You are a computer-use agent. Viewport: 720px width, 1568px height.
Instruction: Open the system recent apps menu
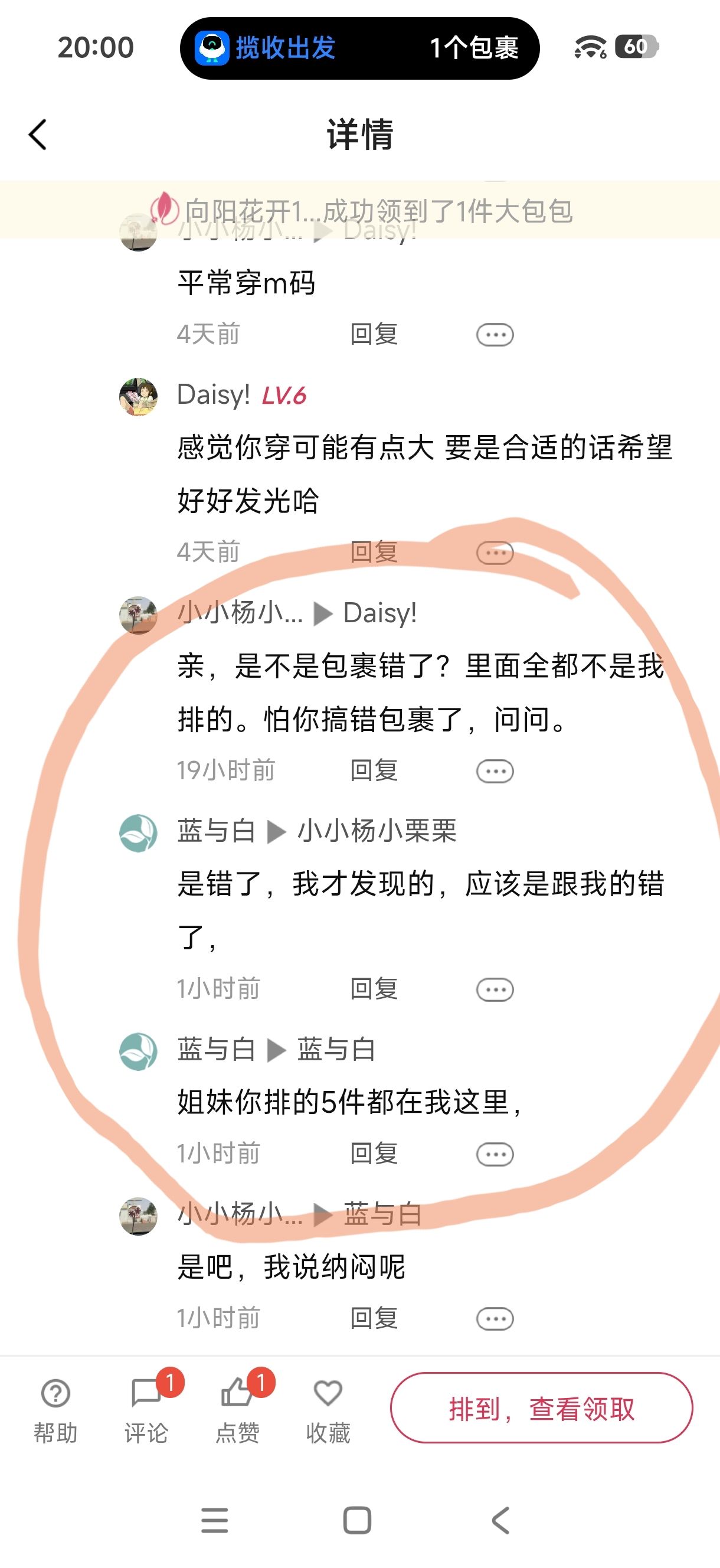[214, 1520]
